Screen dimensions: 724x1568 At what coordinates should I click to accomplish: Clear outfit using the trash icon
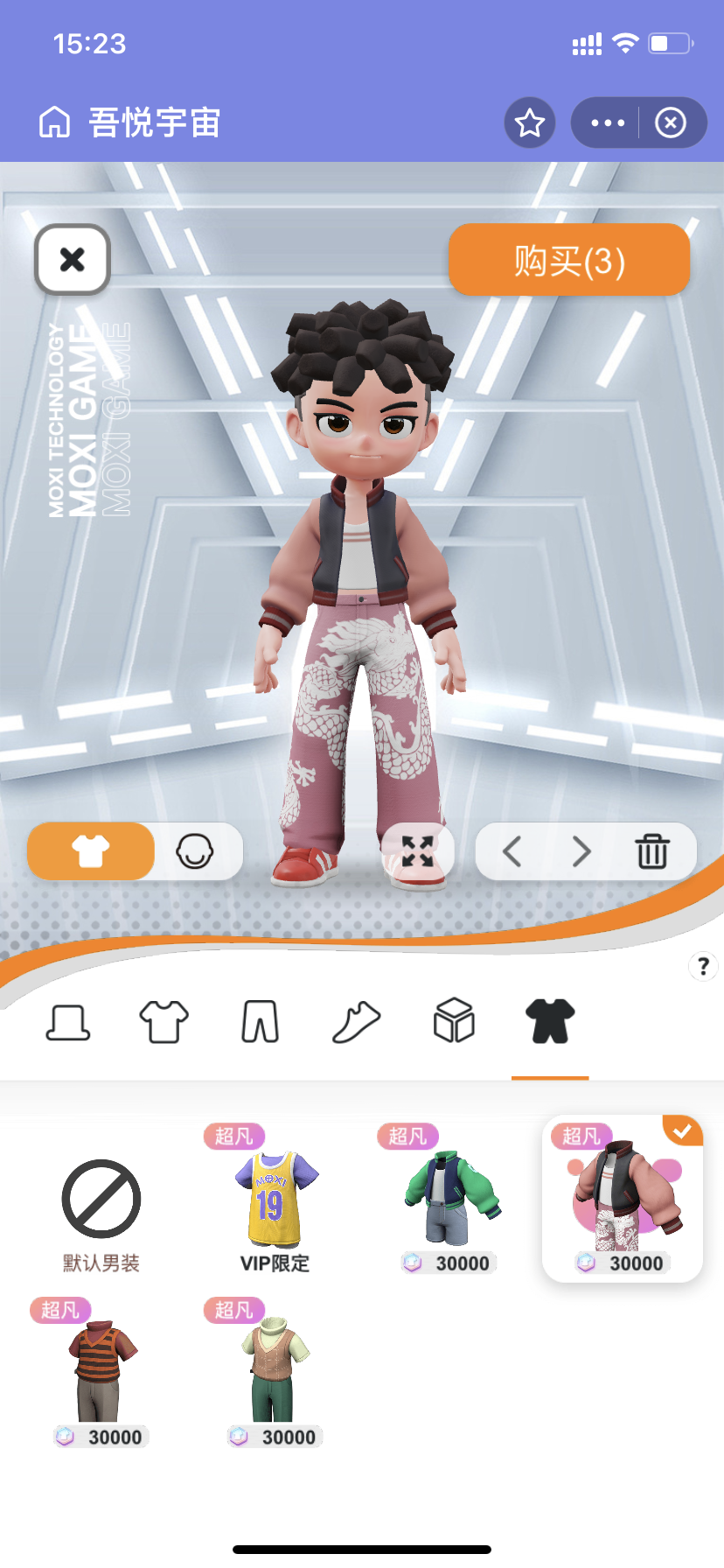click(652, 850)
